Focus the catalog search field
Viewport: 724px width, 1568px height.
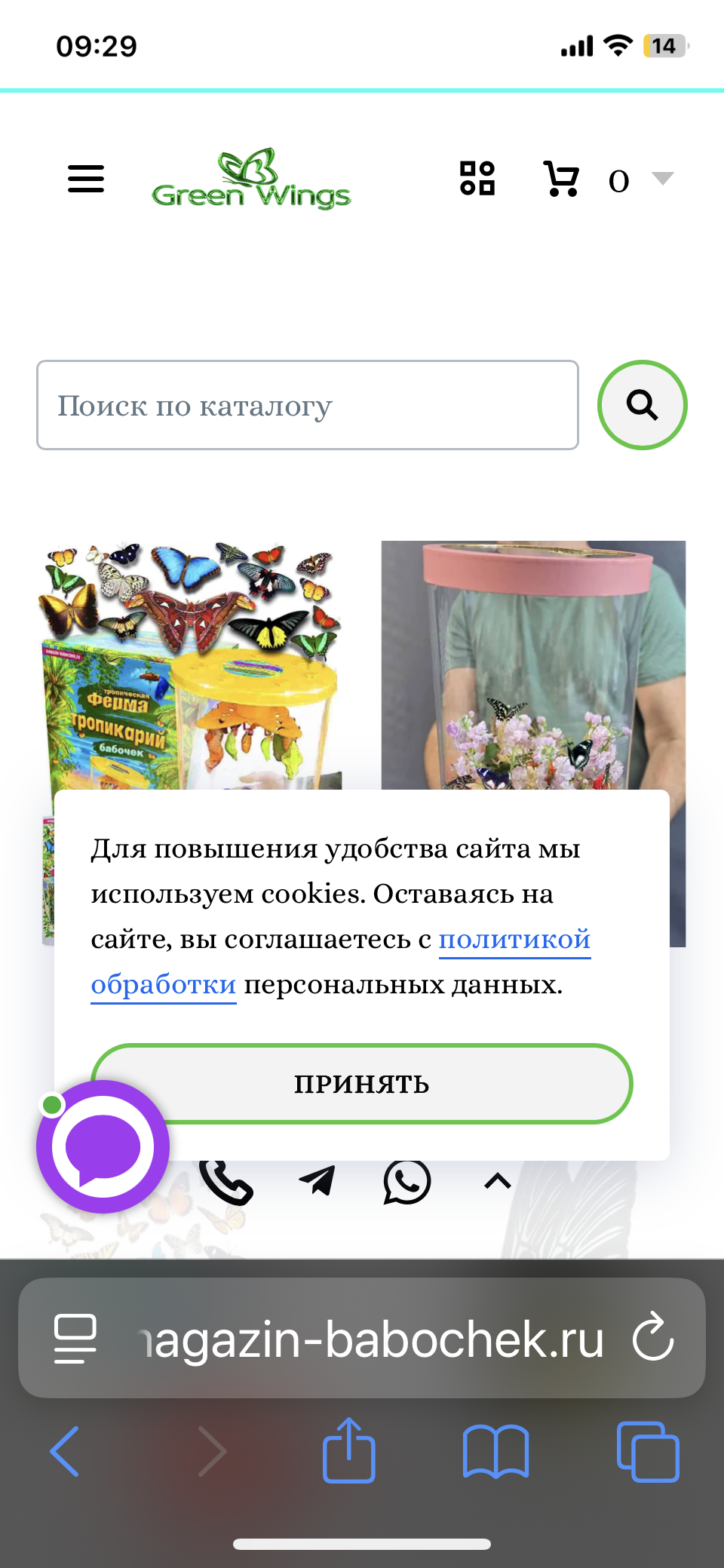(308, 406)
